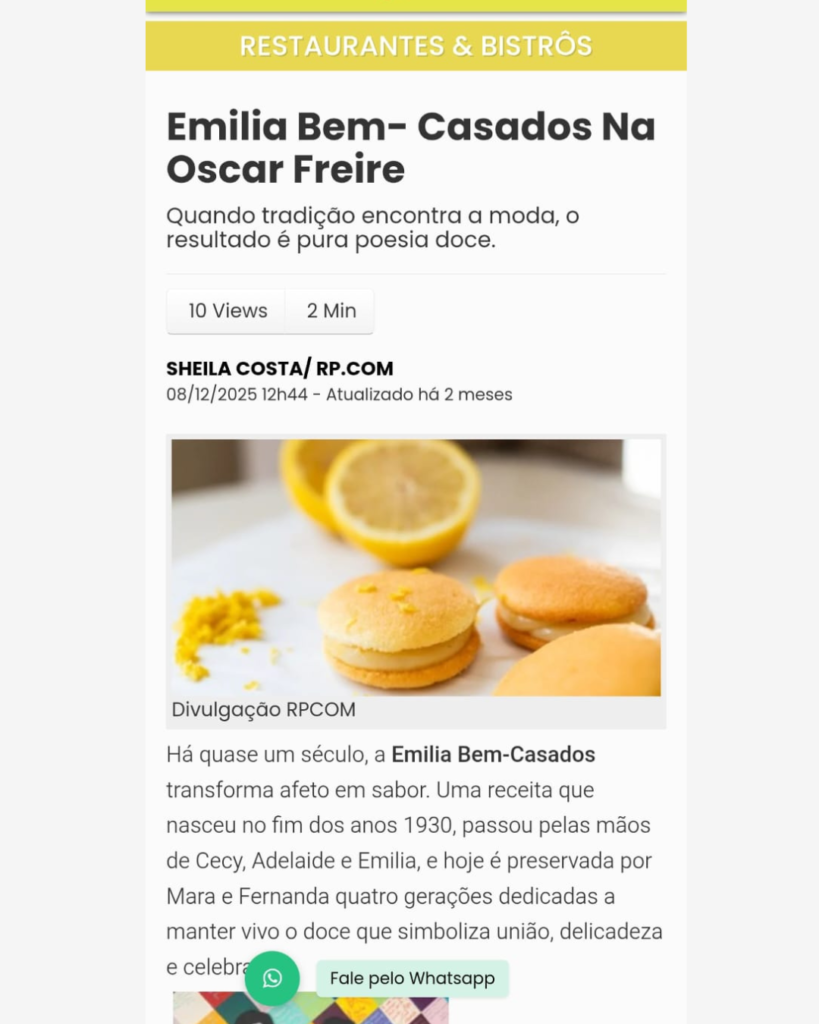Image resolution: width=819 pixels, height=1024 pixels.
Task: Tap the 10 Views button
Action: click(x=227, y=311)
